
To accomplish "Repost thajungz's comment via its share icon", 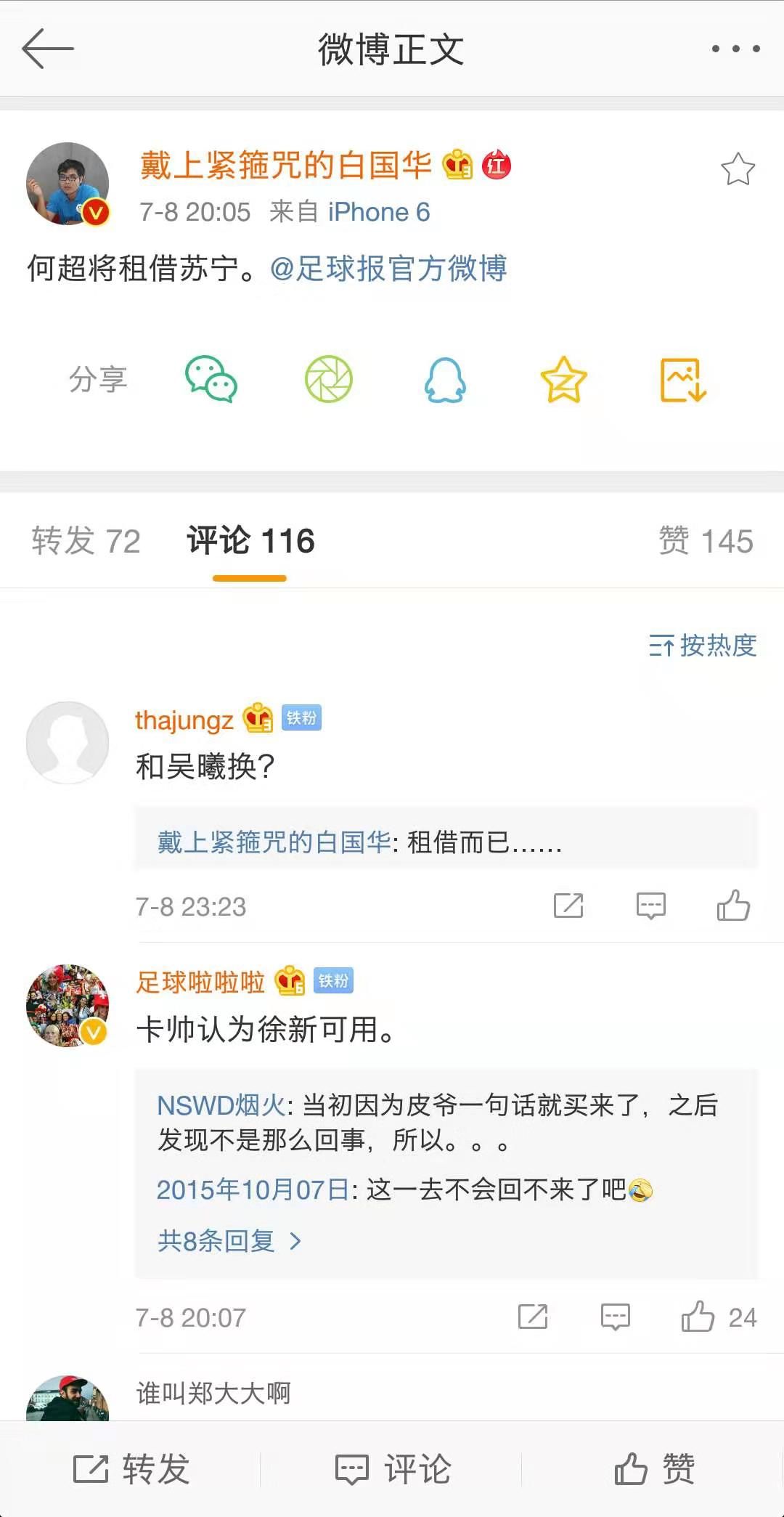I will 570,906.
